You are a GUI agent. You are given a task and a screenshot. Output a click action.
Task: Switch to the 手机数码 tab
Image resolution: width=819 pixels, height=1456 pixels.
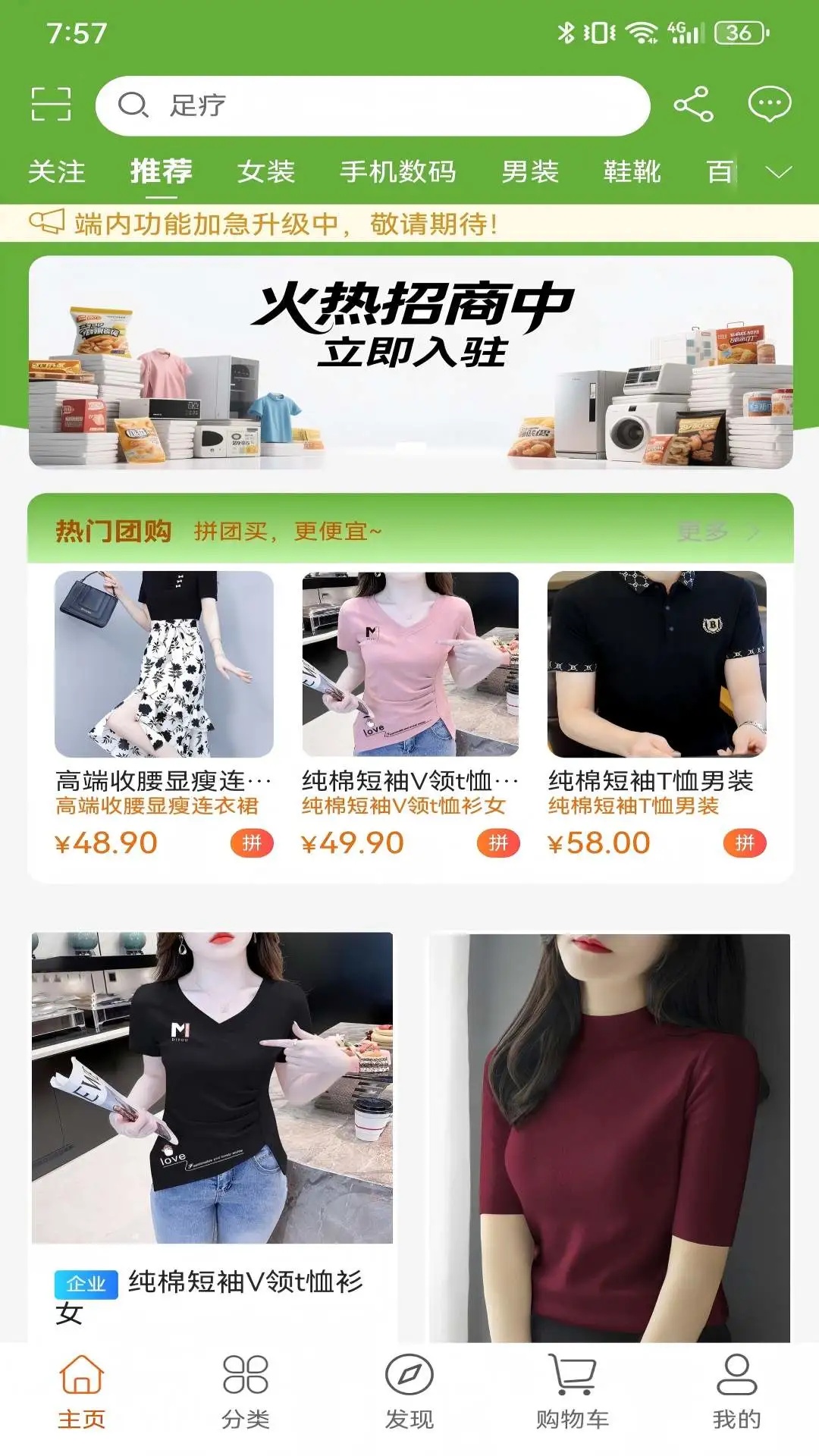pos(397,173)
